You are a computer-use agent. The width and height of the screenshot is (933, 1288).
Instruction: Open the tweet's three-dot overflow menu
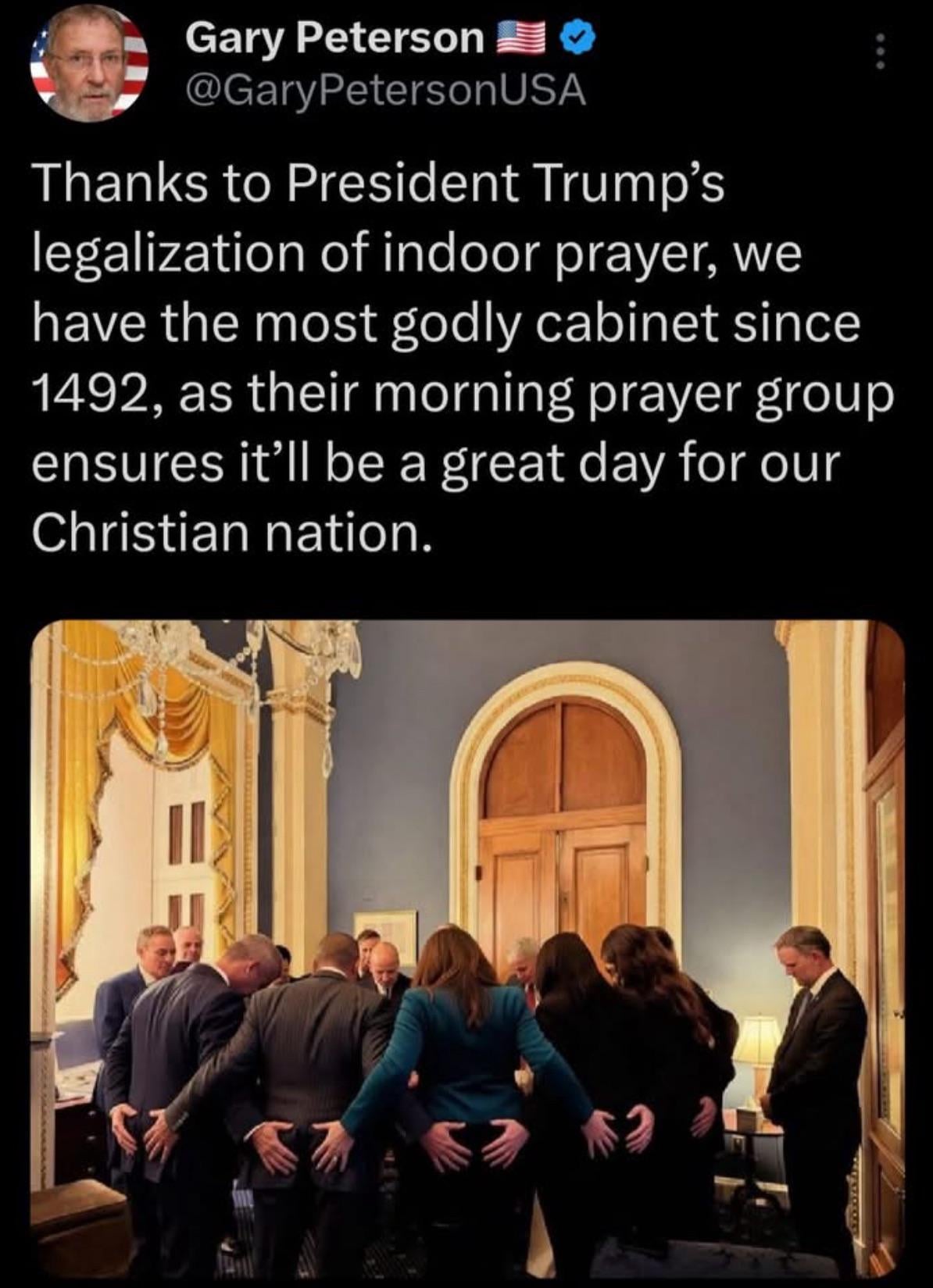pyautogui.click(x=880, y=52)
